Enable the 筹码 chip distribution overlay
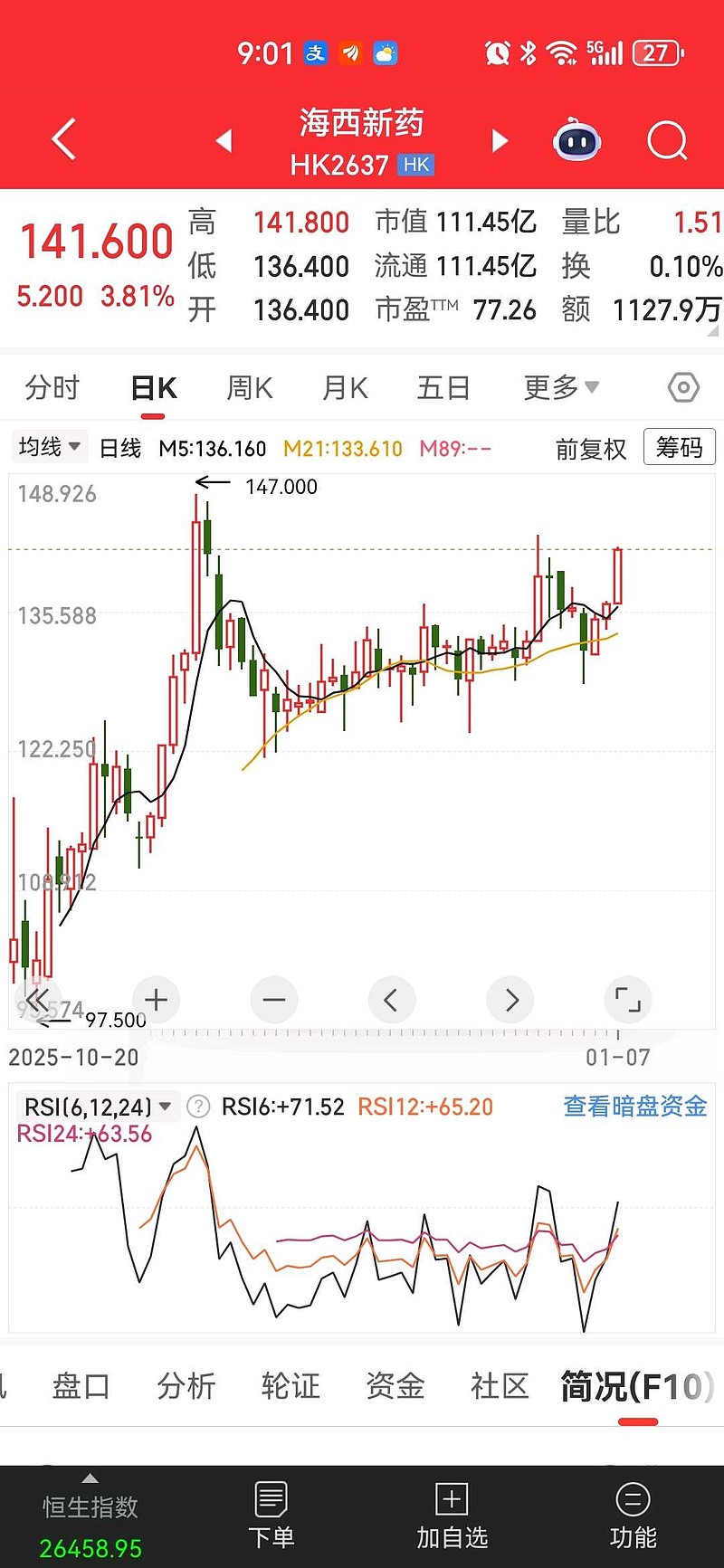The image size is (724, 1568). click(679, 447)
